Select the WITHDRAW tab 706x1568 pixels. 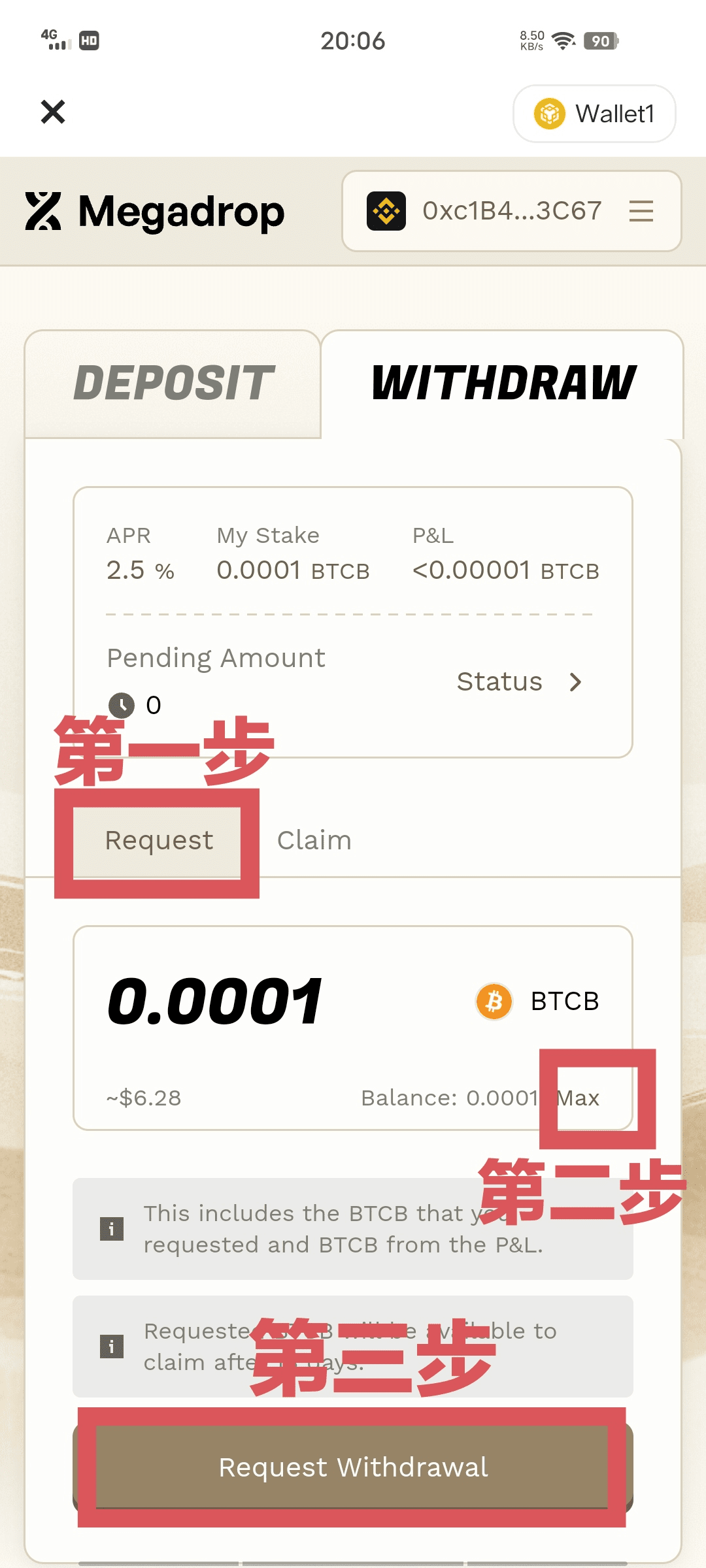point(503,384)
